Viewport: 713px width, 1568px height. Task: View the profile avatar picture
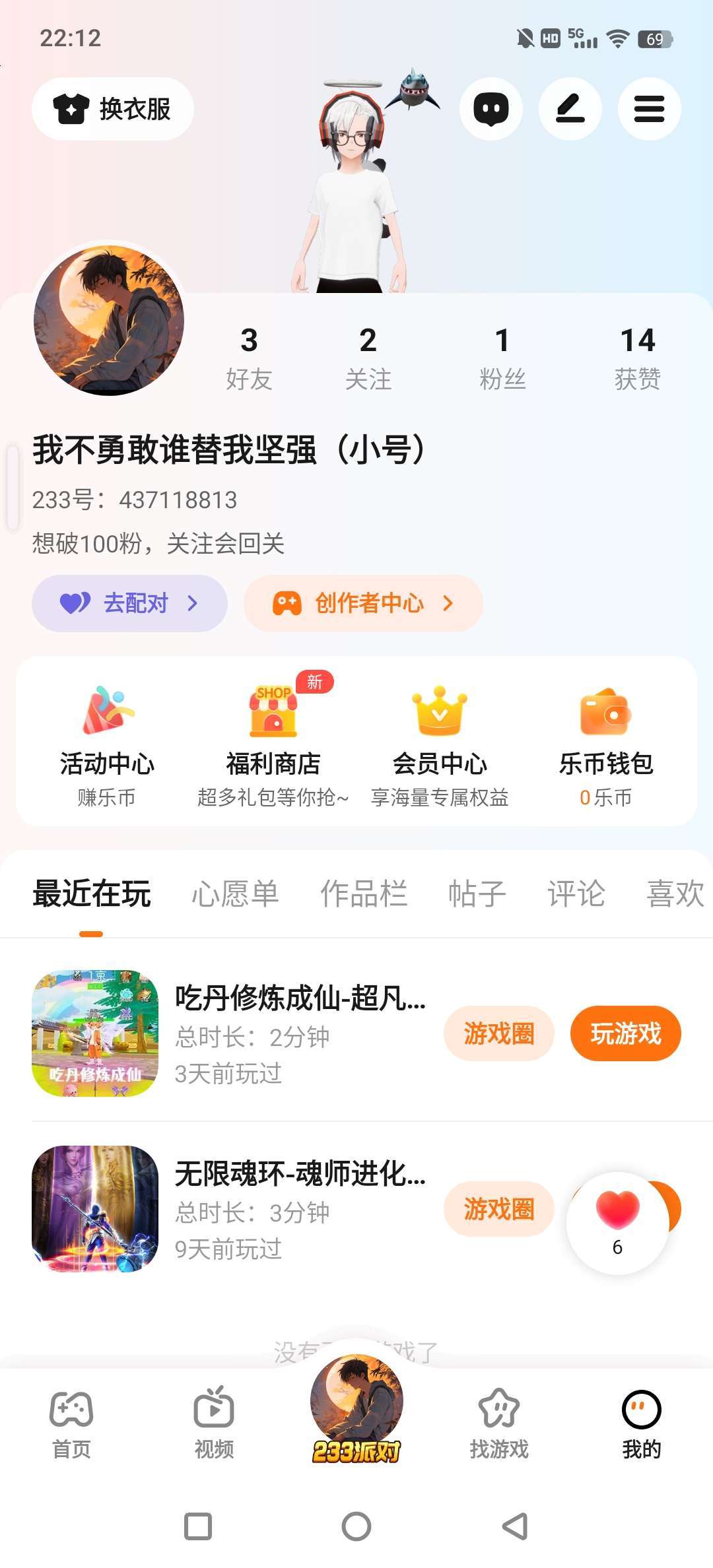click(109, 320)
